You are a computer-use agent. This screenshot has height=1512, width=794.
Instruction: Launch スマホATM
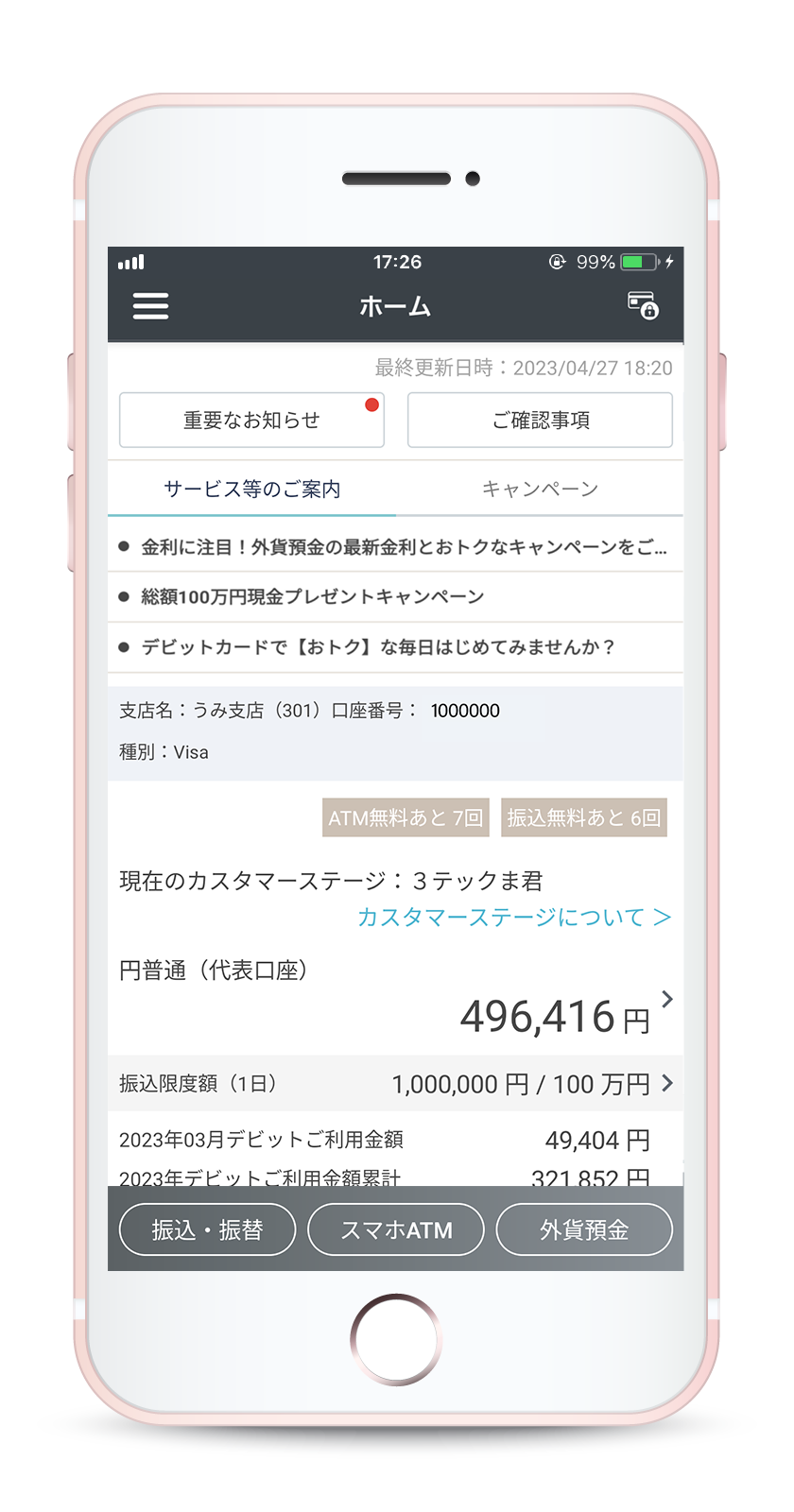[396, 1229]
